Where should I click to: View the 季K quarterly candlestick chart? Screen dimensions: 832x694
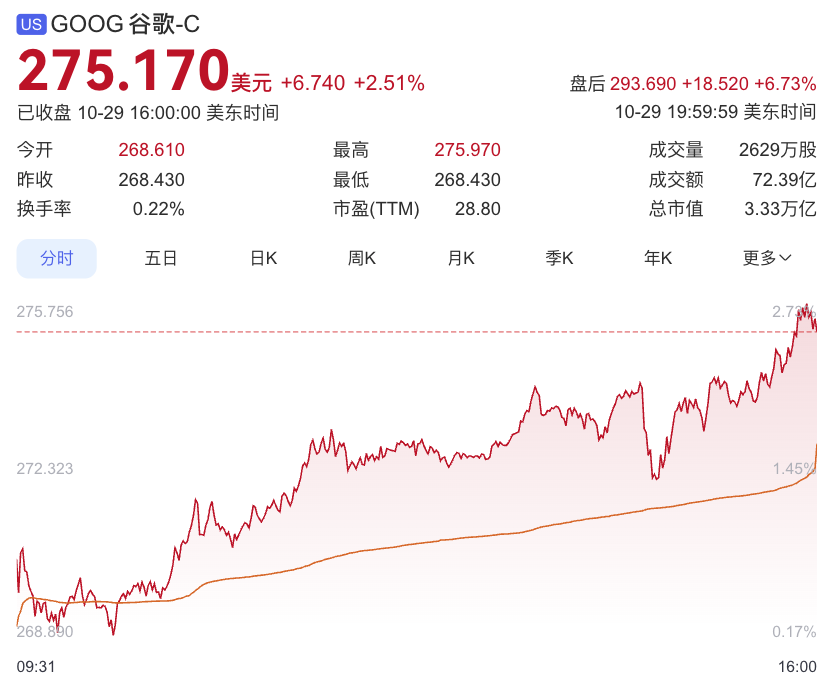pyautogui.click(x=559, y=258)
